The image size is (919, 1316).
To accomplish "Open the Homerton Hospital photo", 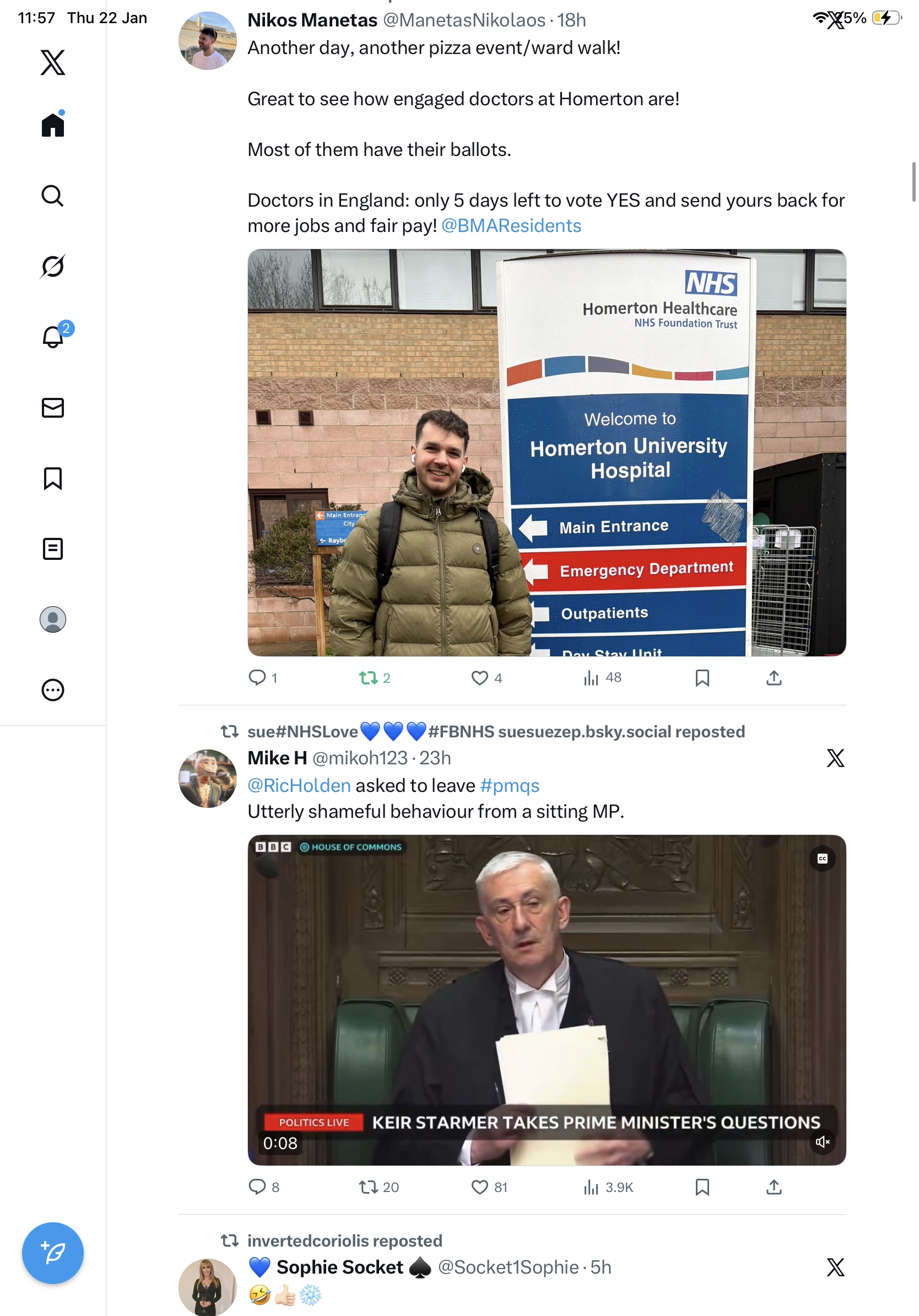I will tap(546, 452).
